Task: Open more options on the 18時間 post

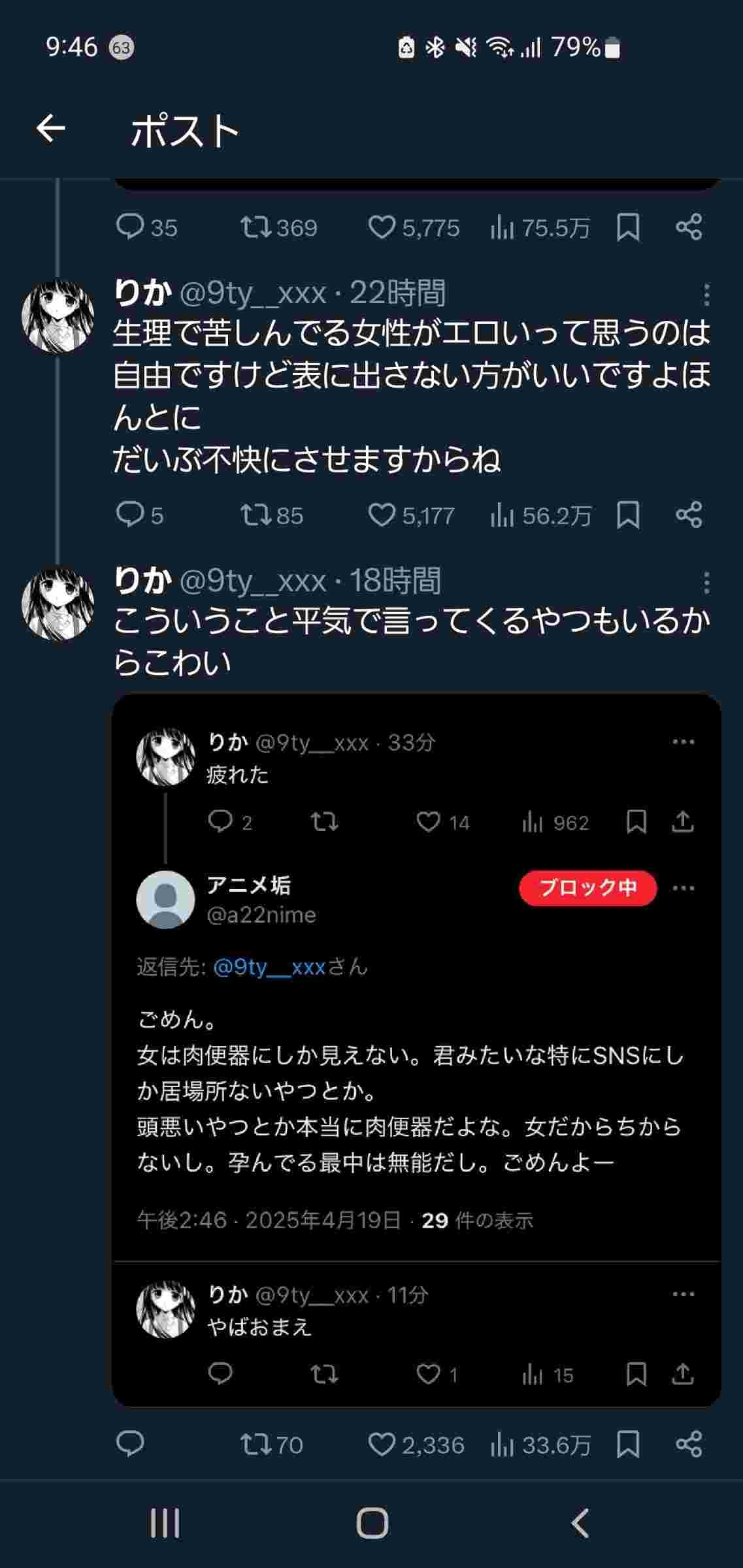Action: coord(706,582)
